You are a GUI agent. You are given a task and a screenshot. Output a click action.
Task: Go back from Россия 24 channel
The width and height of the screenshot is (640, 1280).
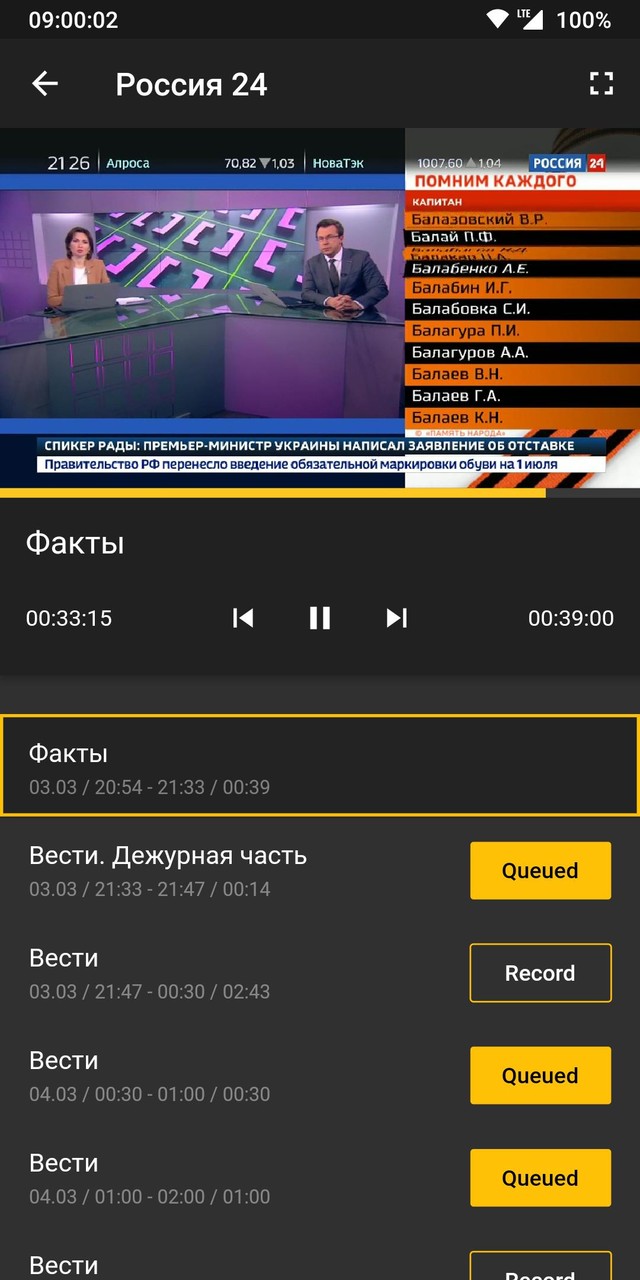[45, 84]
